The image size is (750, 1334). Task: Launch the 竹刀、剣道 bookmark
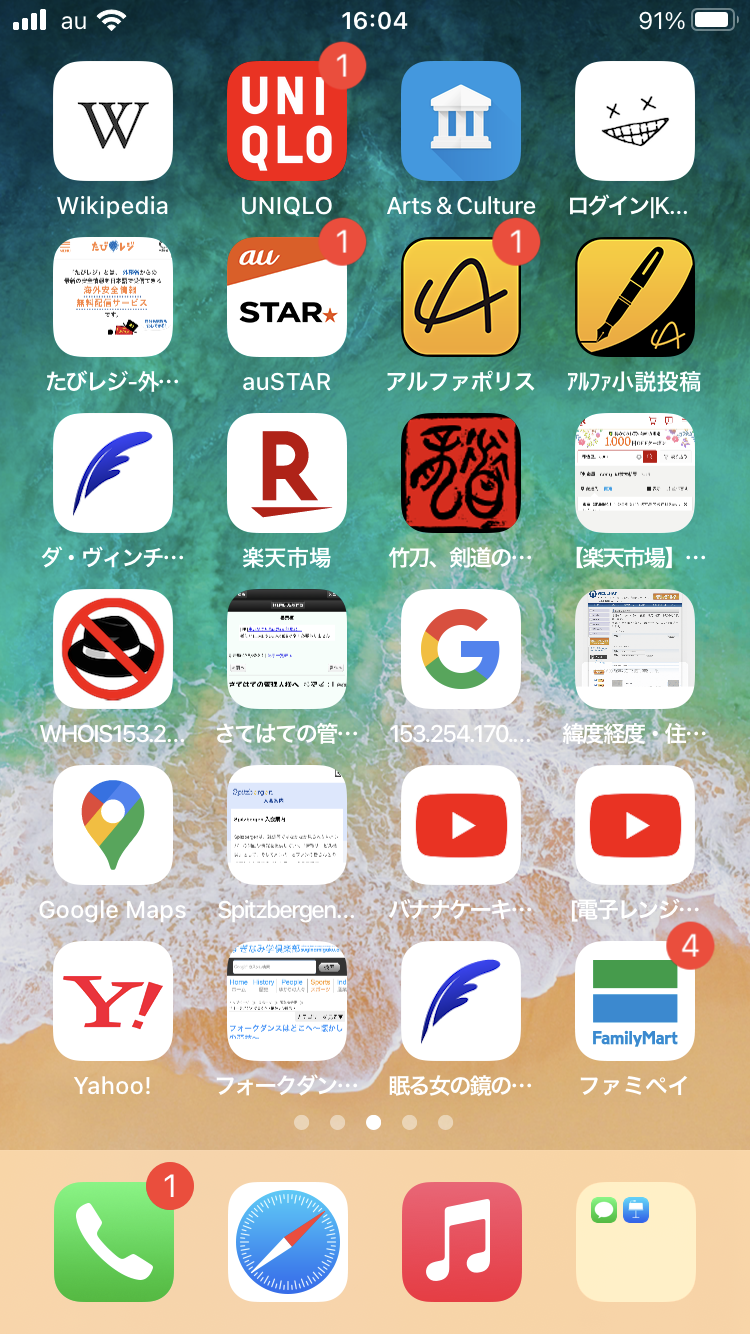coord(461,473)
